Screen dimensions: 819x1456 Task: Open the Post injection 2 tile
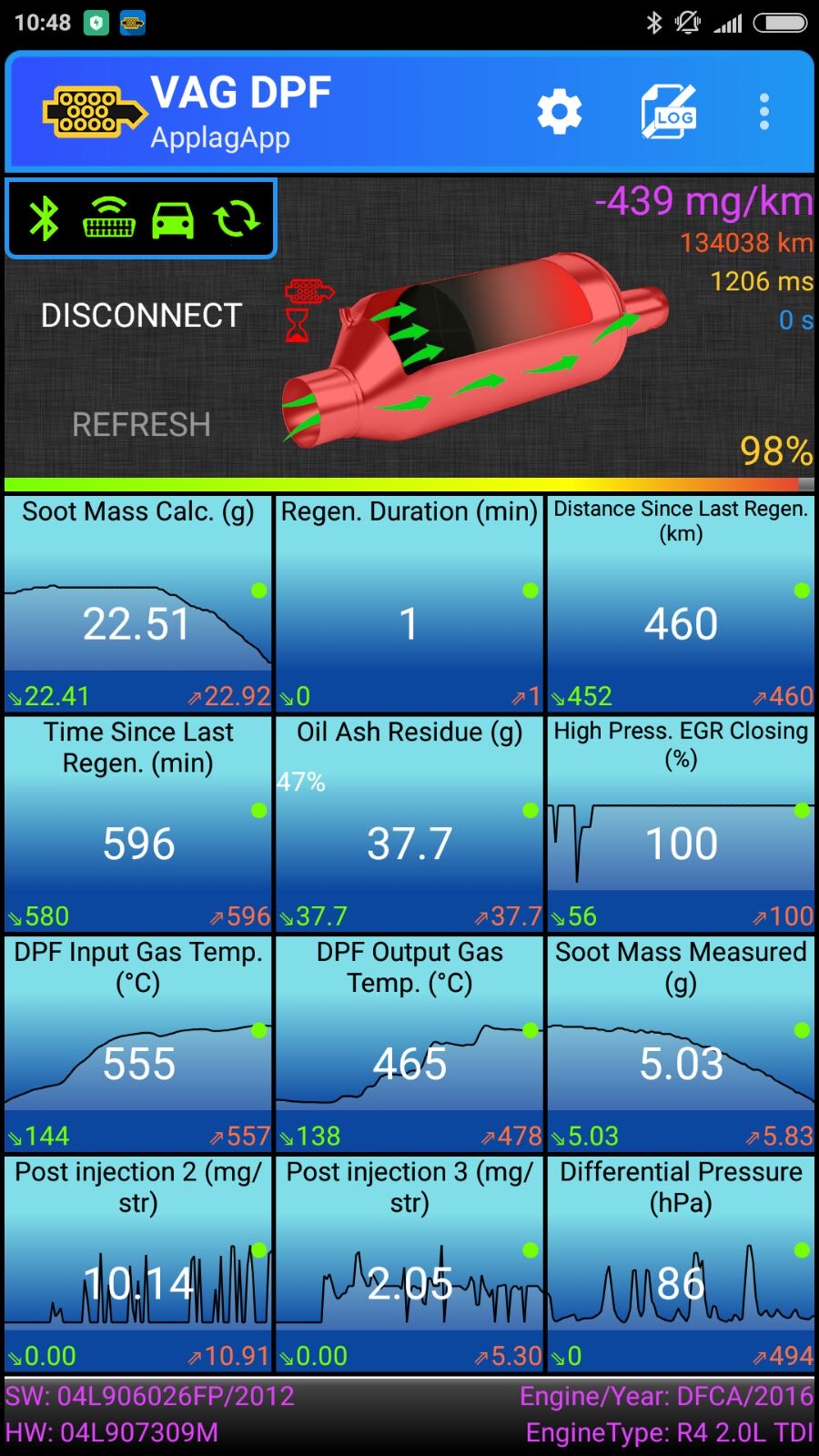click(138, 1264)
